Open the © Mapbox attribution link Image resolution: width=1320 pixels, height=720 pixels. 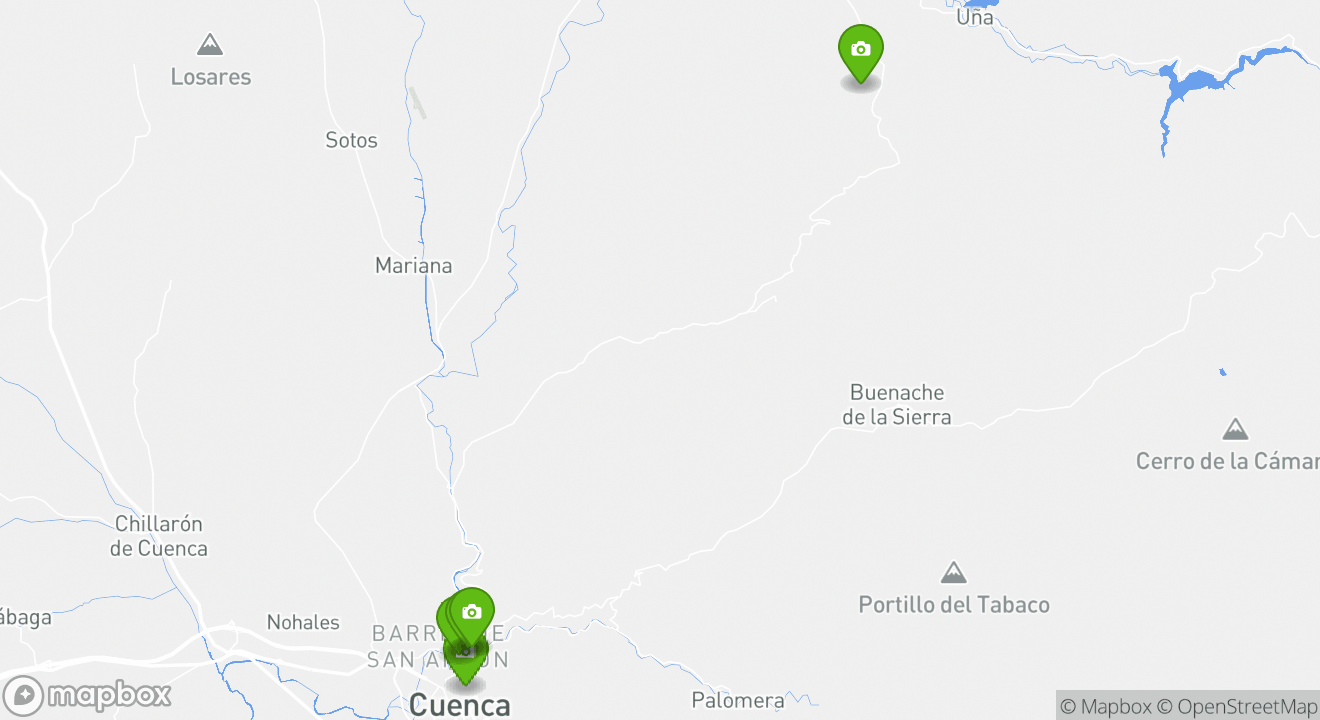coord(1105,706)
